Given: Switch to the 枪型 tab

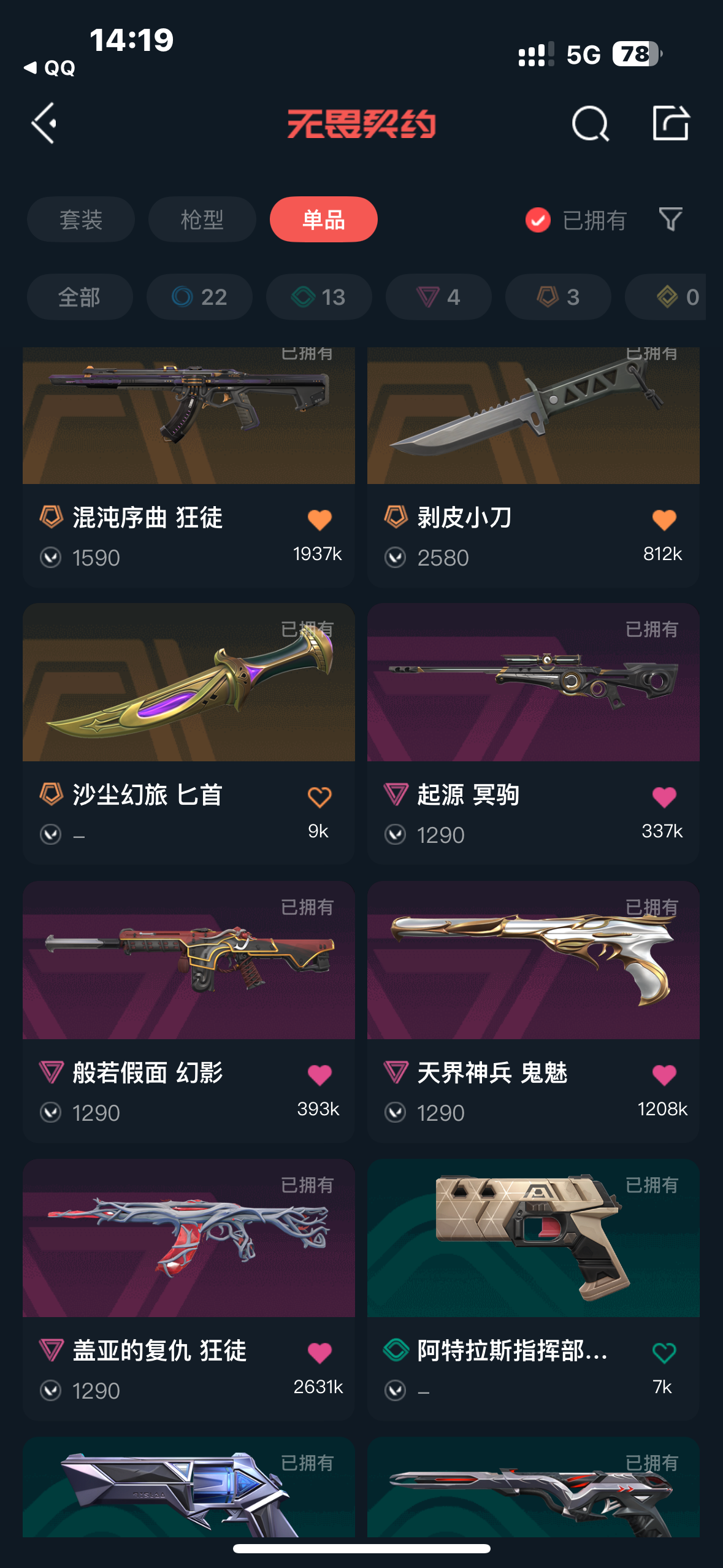Looking at the screenshot, I should coord(202,220).
